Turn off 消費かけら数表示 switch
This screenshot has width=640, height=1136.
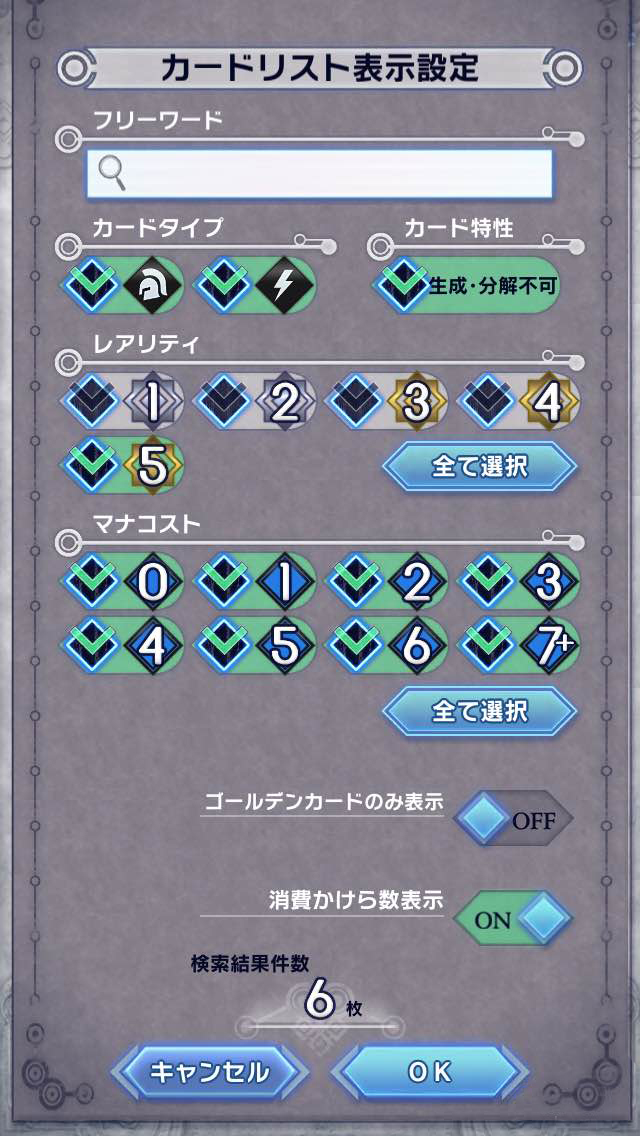click(513, 919)
